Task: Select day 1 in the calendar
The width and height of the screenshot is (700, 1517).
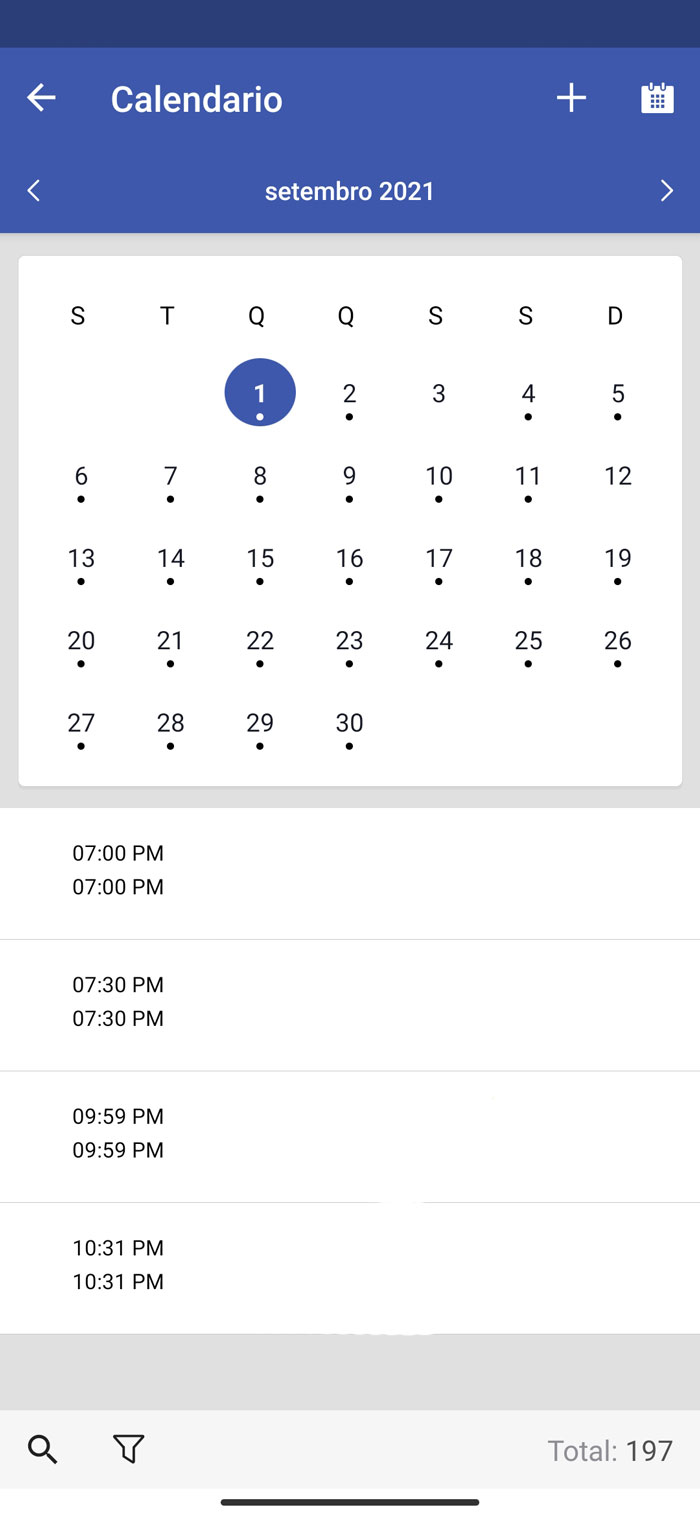Action: click(260, 393)
